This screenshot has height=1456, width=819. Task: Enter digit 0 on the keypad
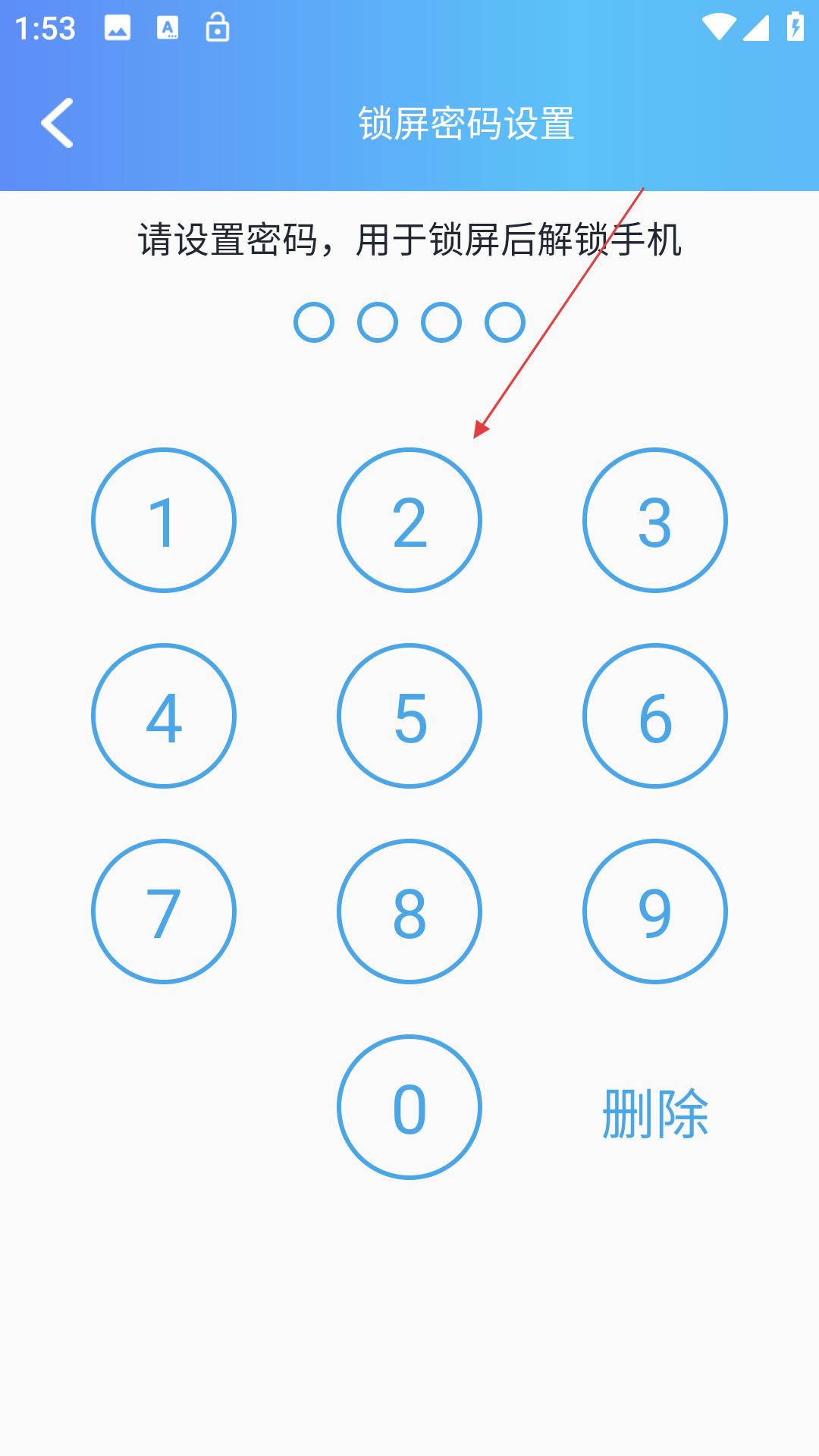tap(409, 1107)
